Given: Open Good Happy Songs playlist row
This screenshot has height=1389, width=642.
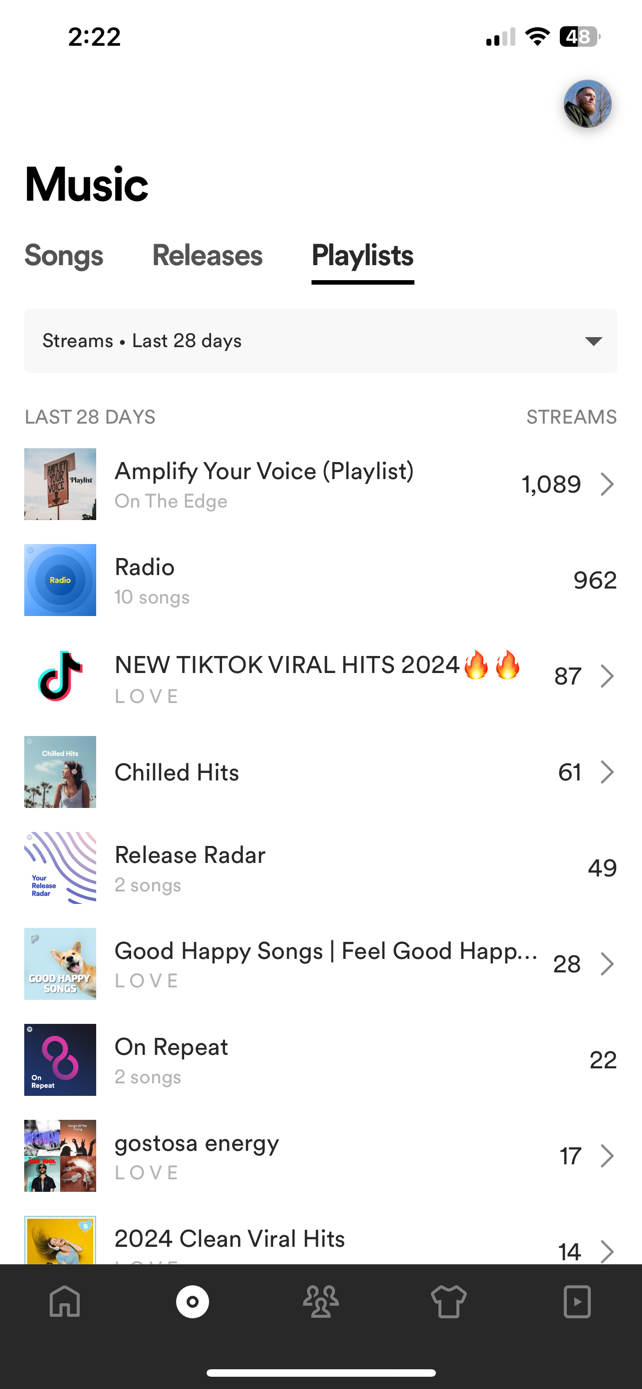Looking at the screenshot, I should (320, 964).
